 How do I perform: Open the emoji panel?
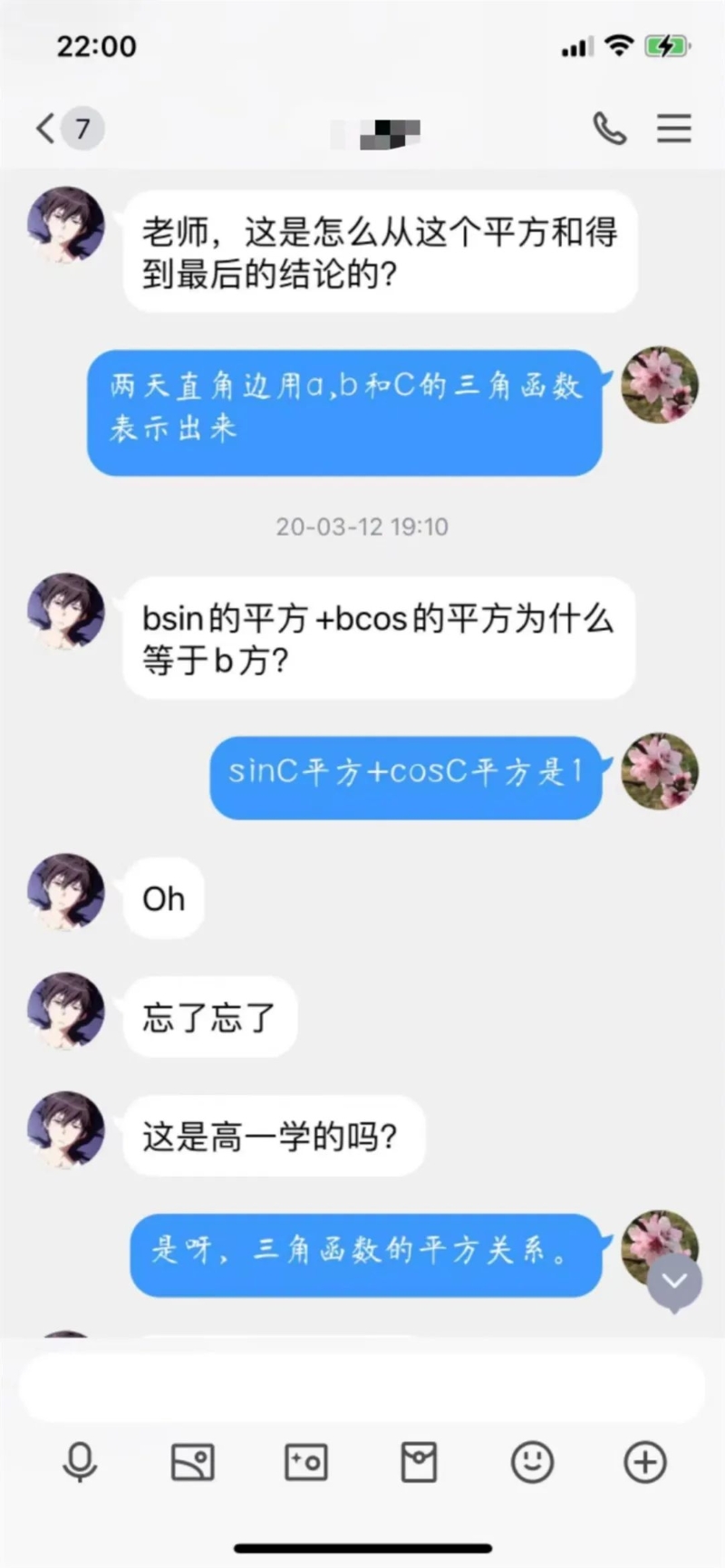pos(532,1462)
